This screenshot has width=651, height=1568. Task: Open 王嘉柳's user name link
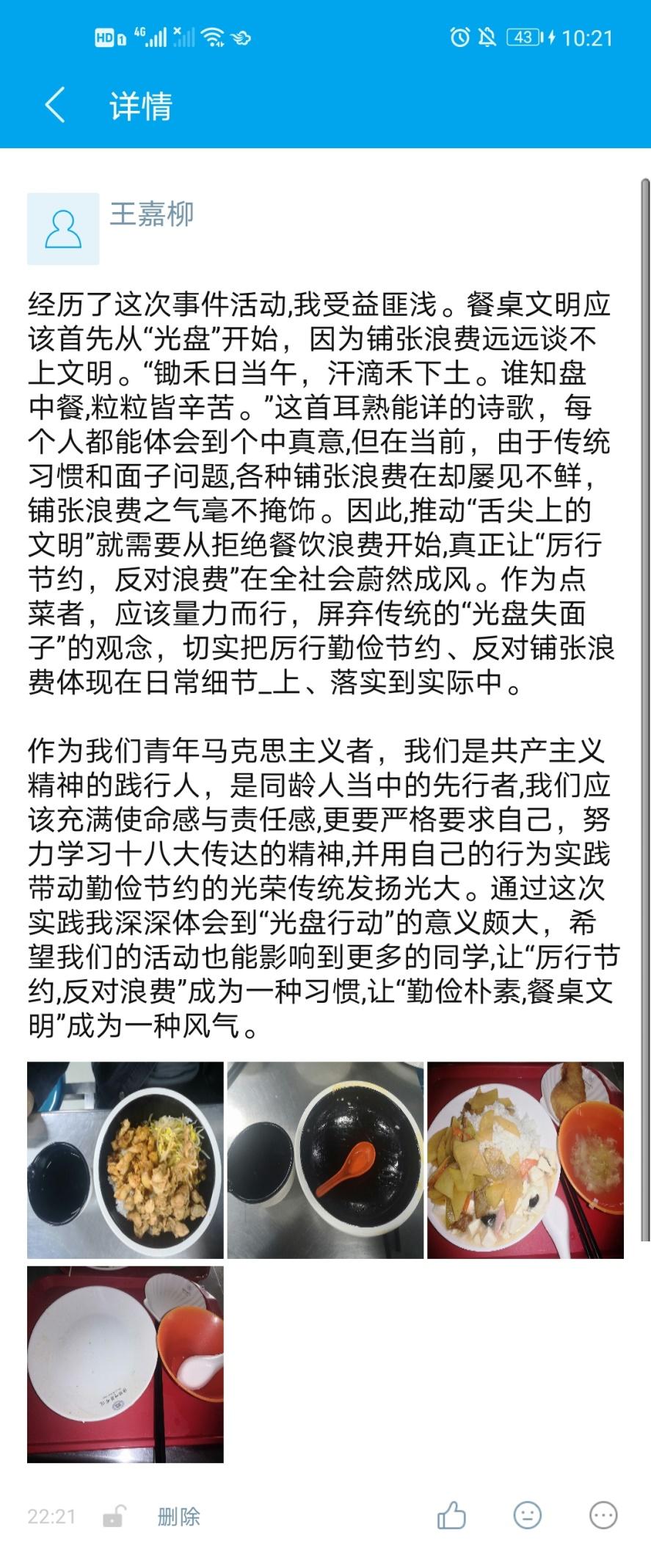point(151,214)
